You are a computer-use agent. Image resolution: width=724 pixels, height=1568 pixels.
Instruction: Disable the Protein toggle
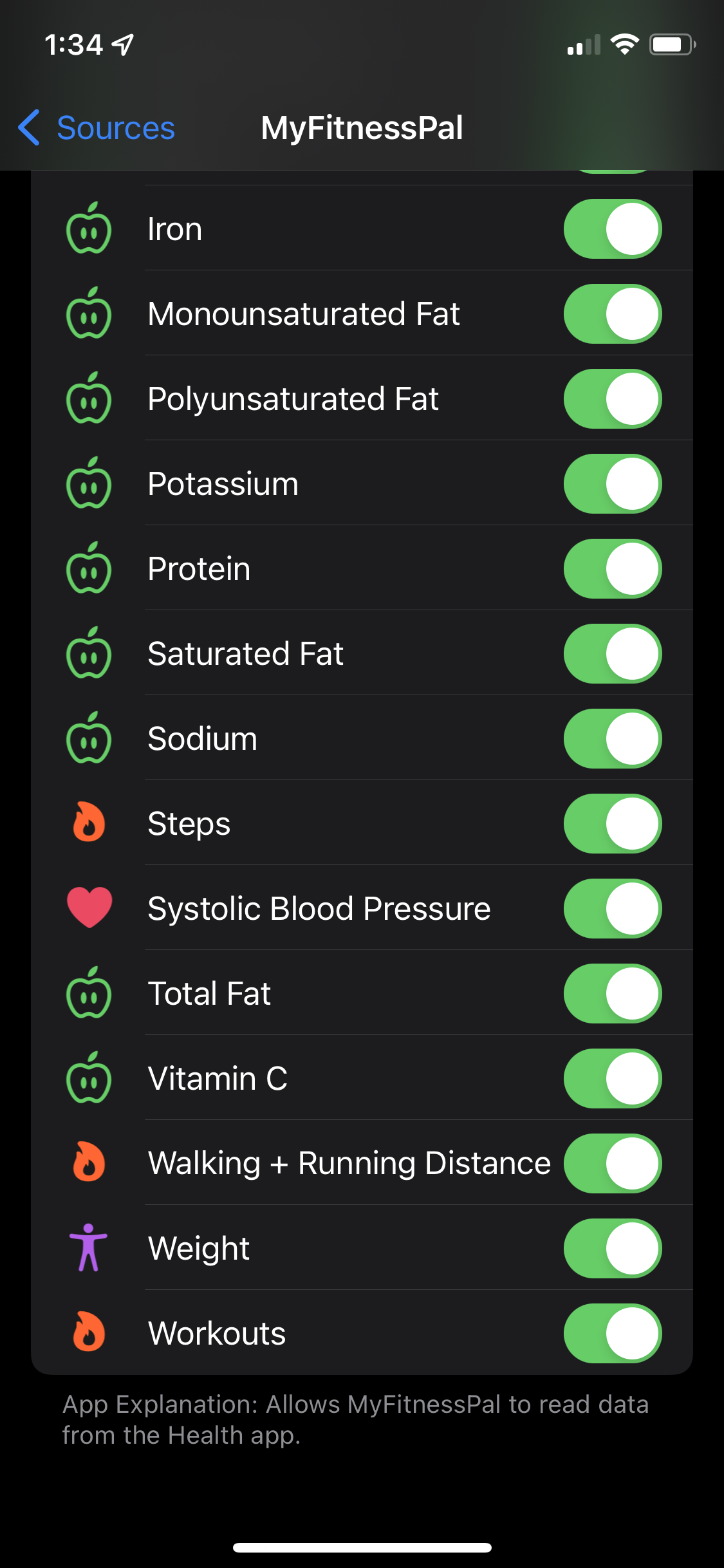(x=612, y=569)
